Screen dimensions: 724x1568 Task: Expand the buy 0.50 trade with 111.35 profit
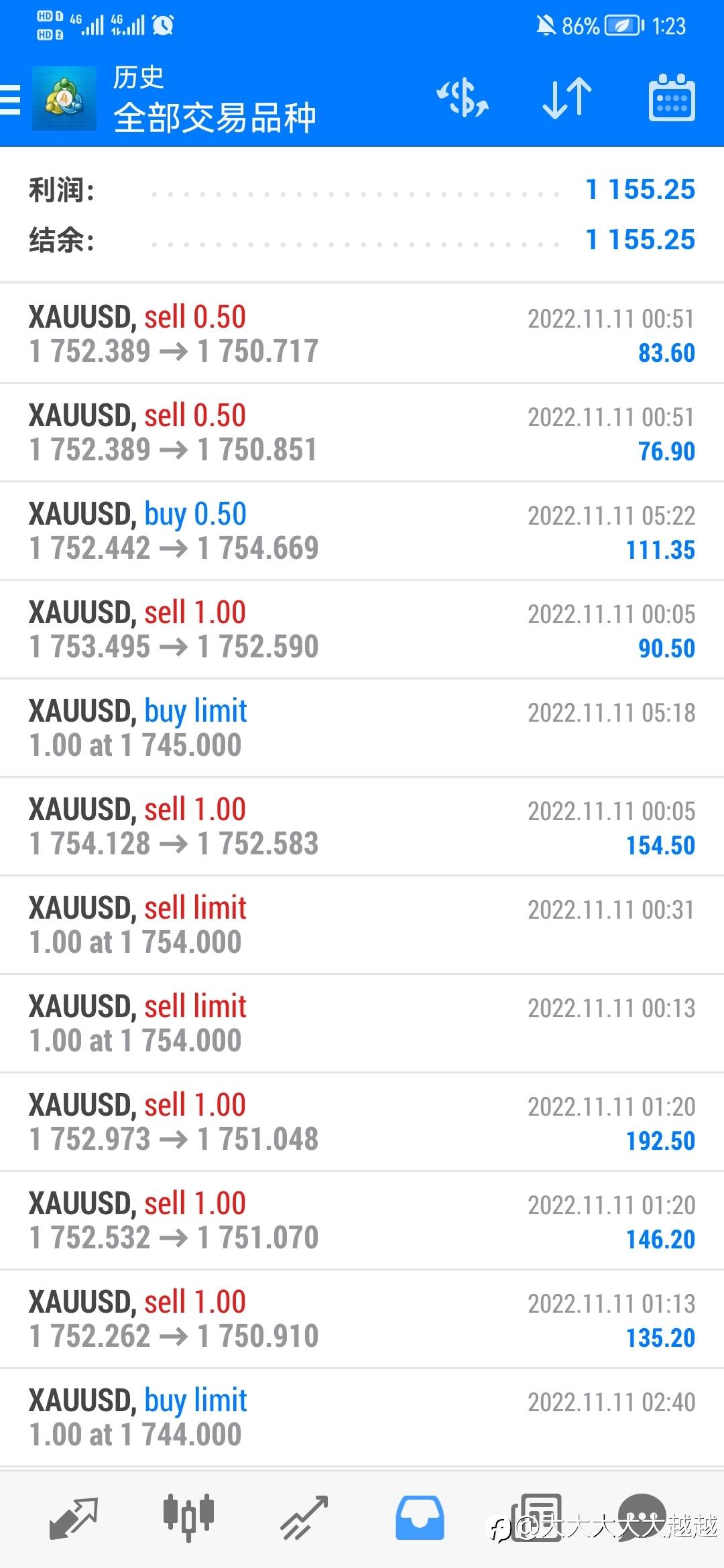[x=362, y=531]
